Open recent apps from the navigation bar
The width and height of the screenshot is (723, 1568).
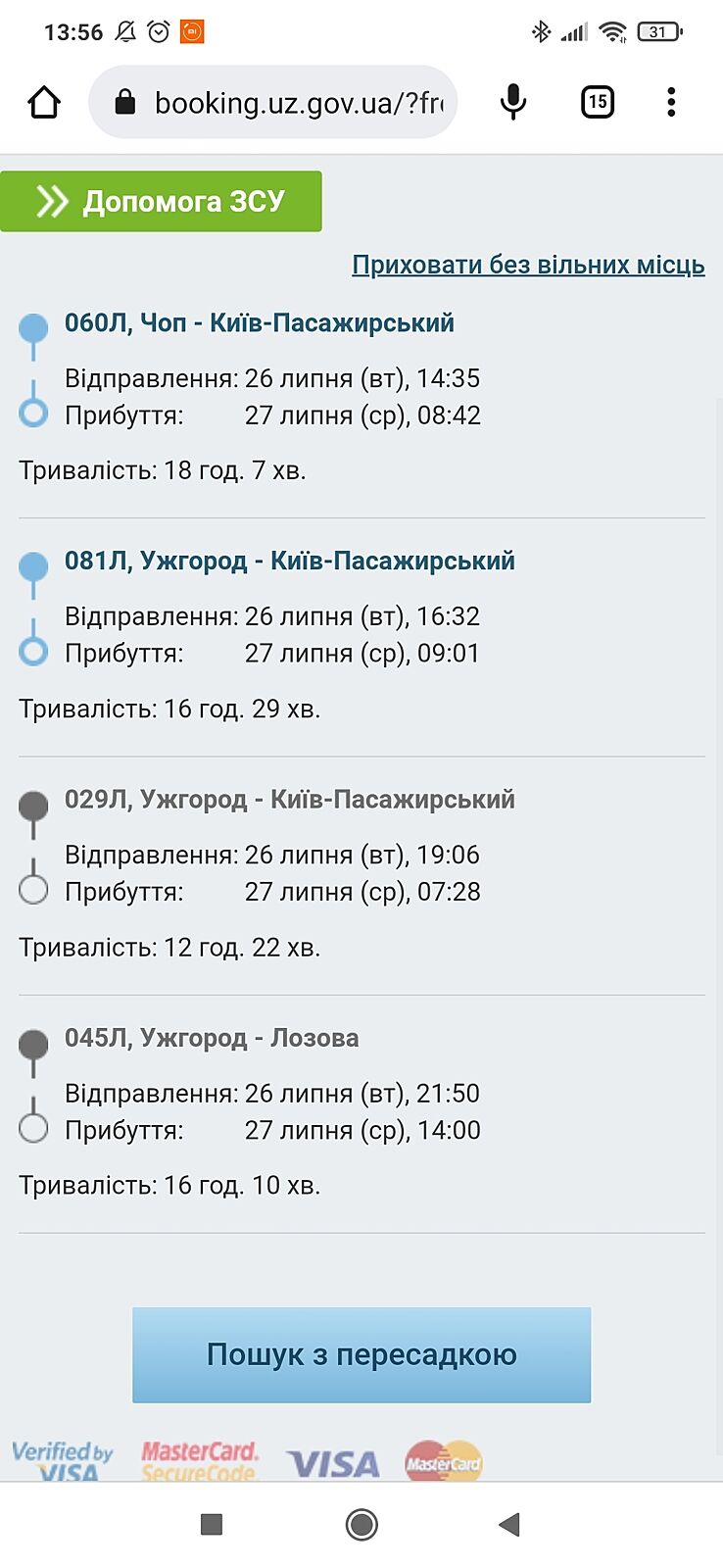(x=212, y=1524)
